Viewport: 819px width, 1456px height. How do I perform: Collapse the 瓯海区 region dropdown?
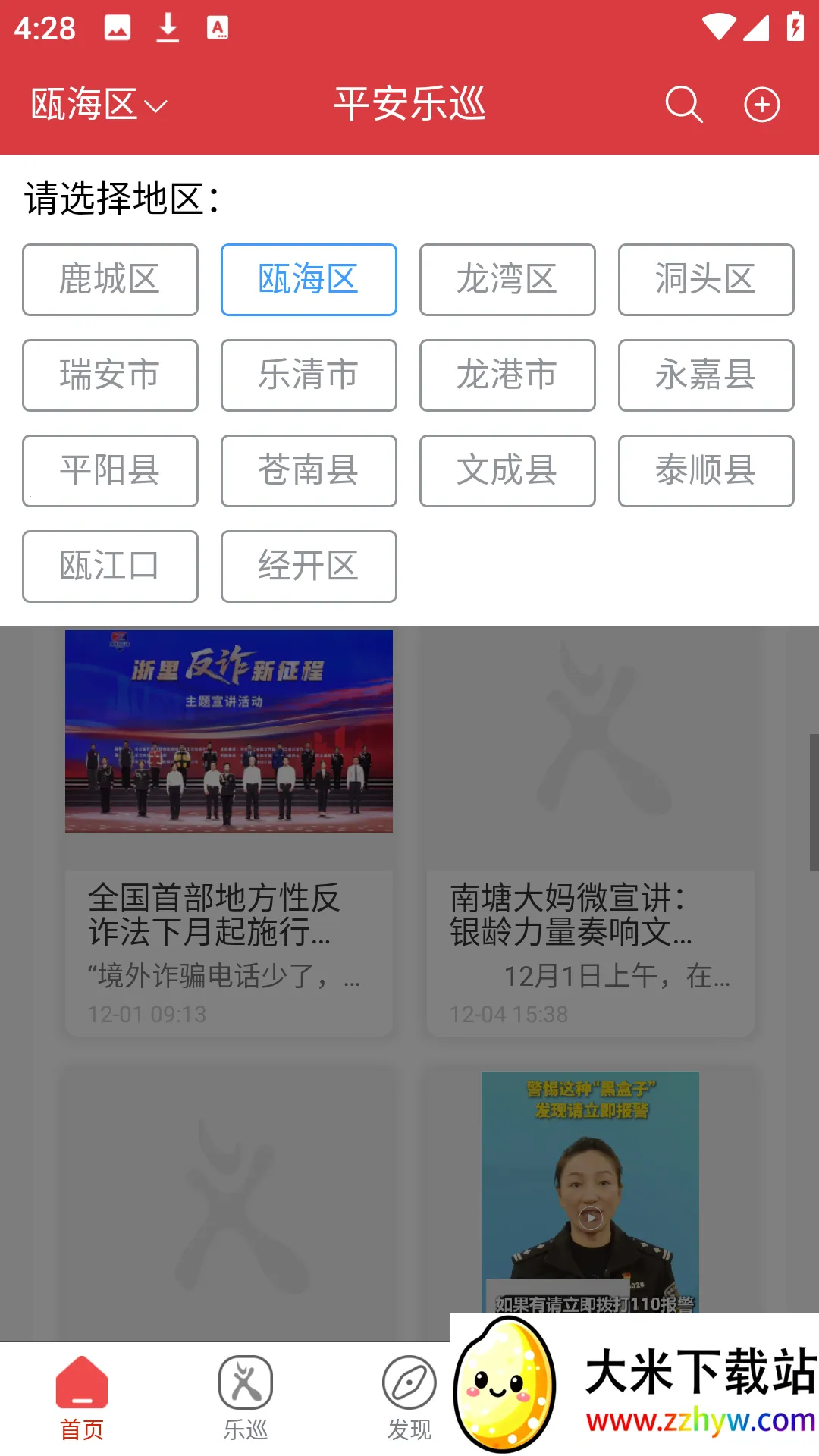click(x=99, y=105)
